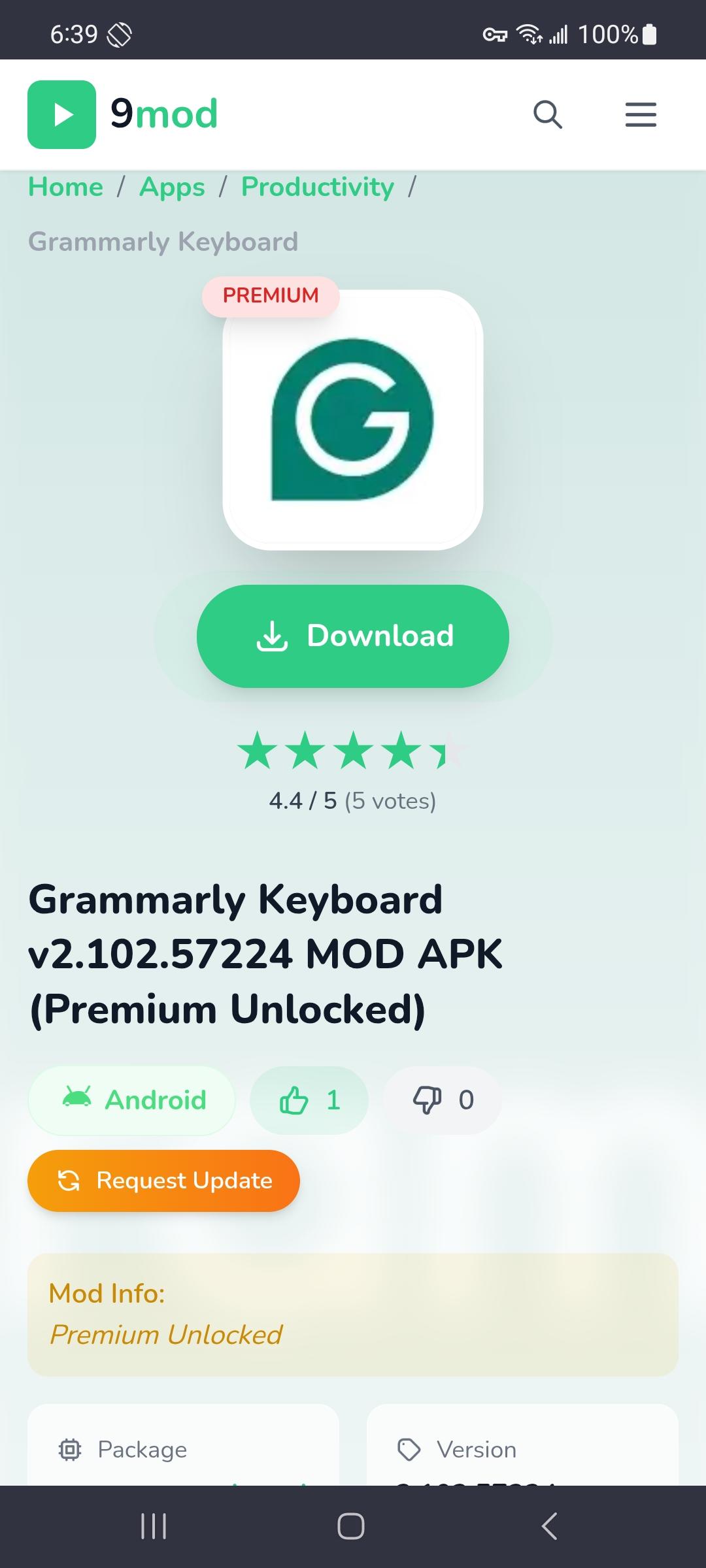The width and height of the screenshot is (706, 1568).
Task: Go back using the system back button
Action: (x=550, y=1526)
